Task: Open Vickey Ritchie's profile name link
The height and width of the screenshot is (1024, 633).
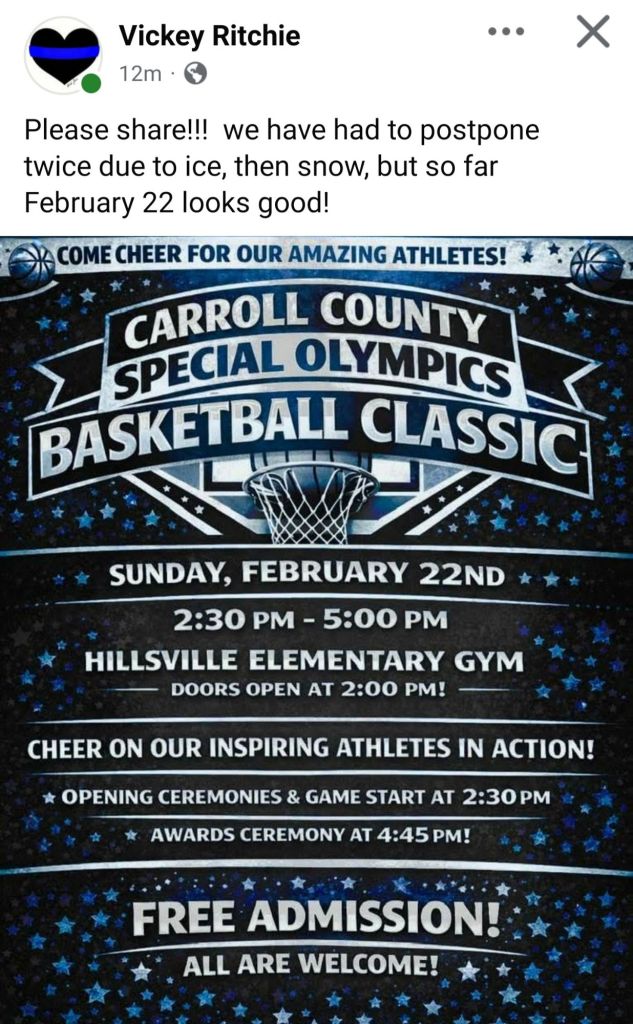Action: click(x=209, y=37)
